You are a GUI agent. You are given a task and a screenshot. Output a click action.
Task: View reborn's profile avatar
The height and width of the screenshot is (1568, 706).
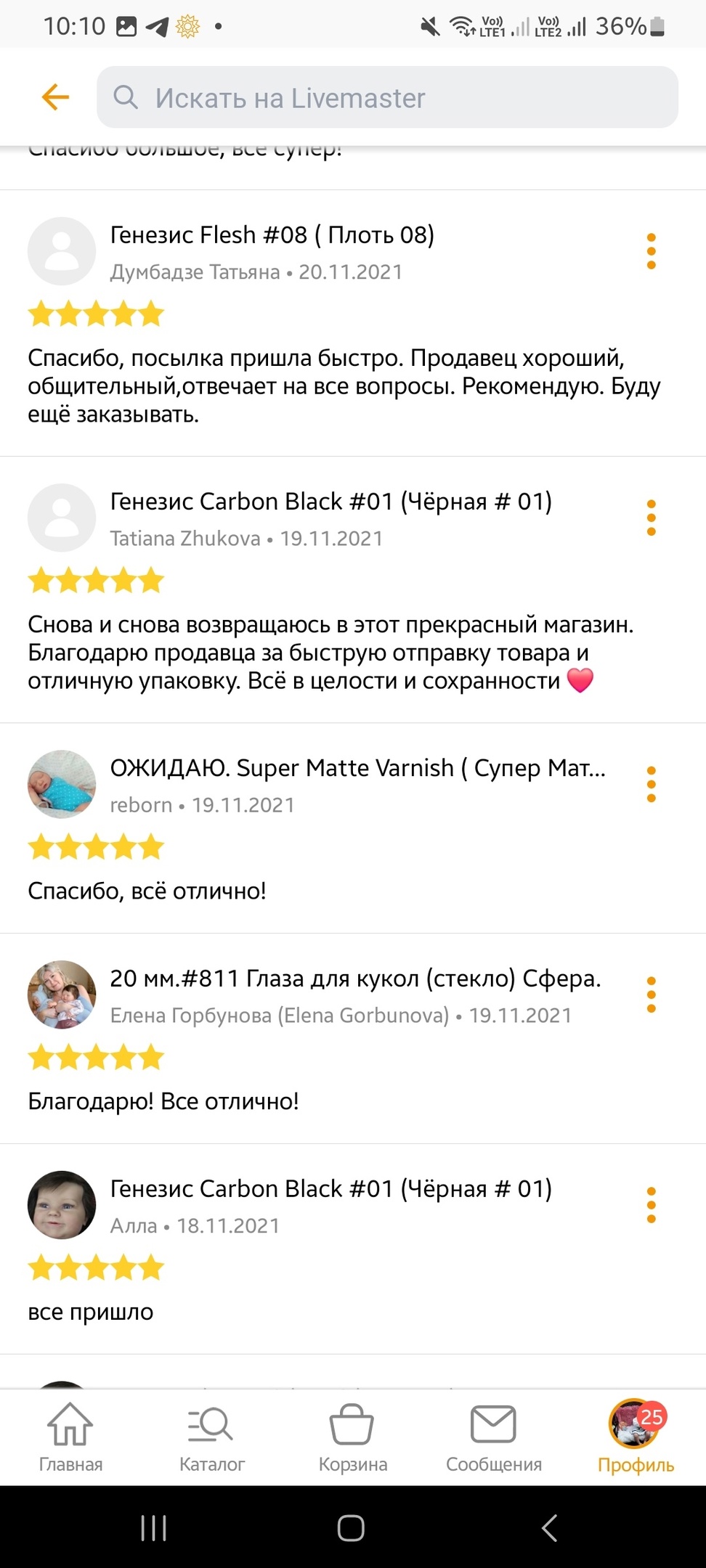point(62,784)
